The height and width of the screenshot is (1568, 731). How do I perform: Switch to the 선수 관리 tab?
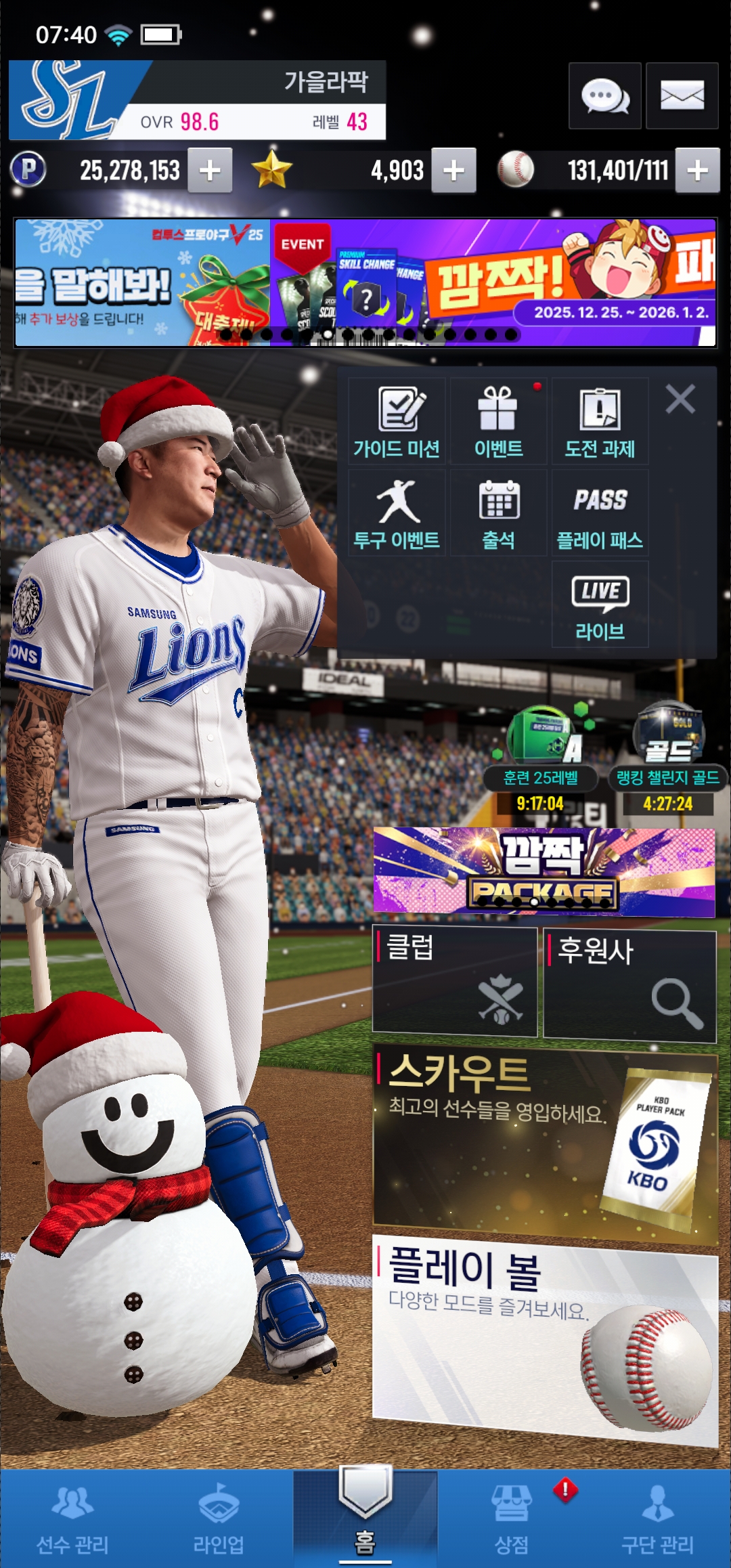coord(72,1521)
